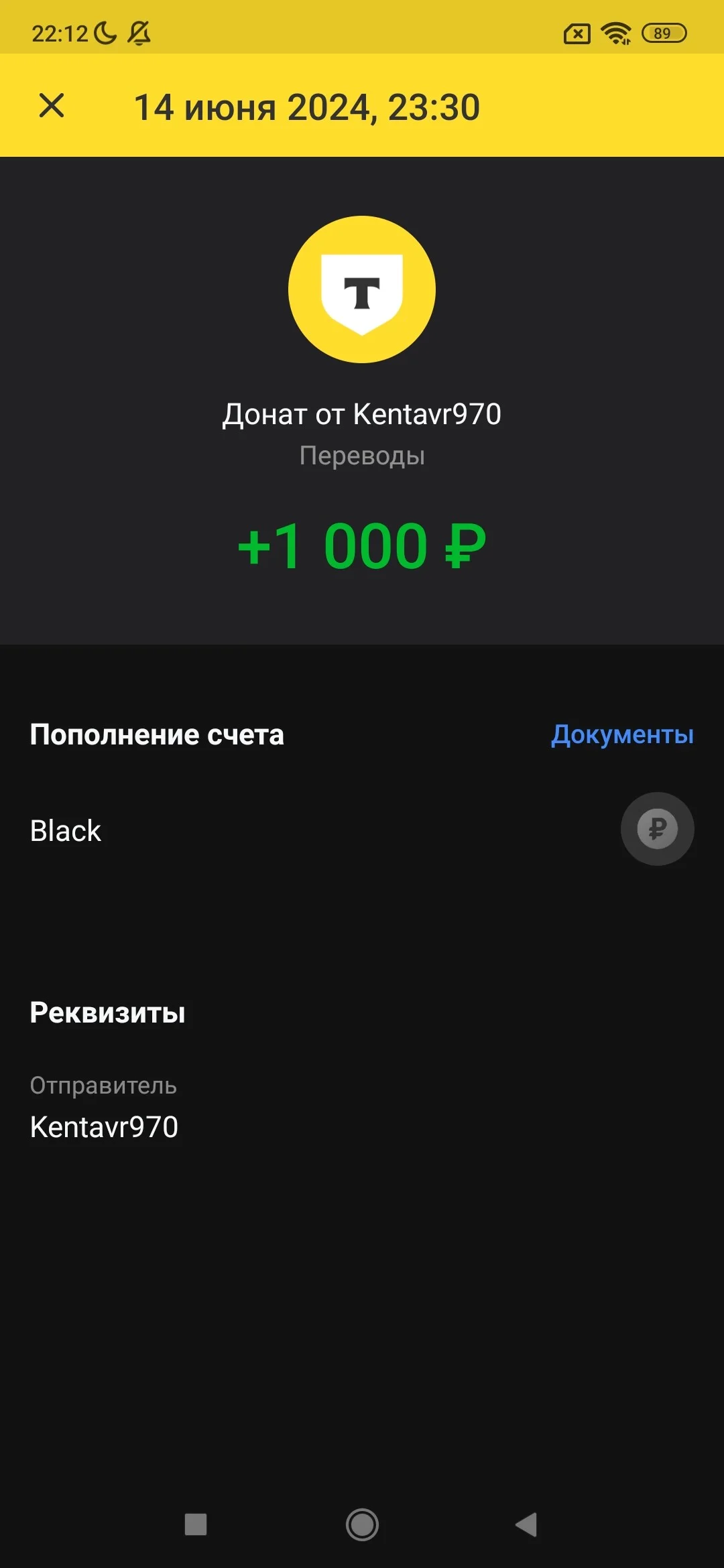The image size is (724, 1568).
Task: Open the Black account row
Action: 362,830
